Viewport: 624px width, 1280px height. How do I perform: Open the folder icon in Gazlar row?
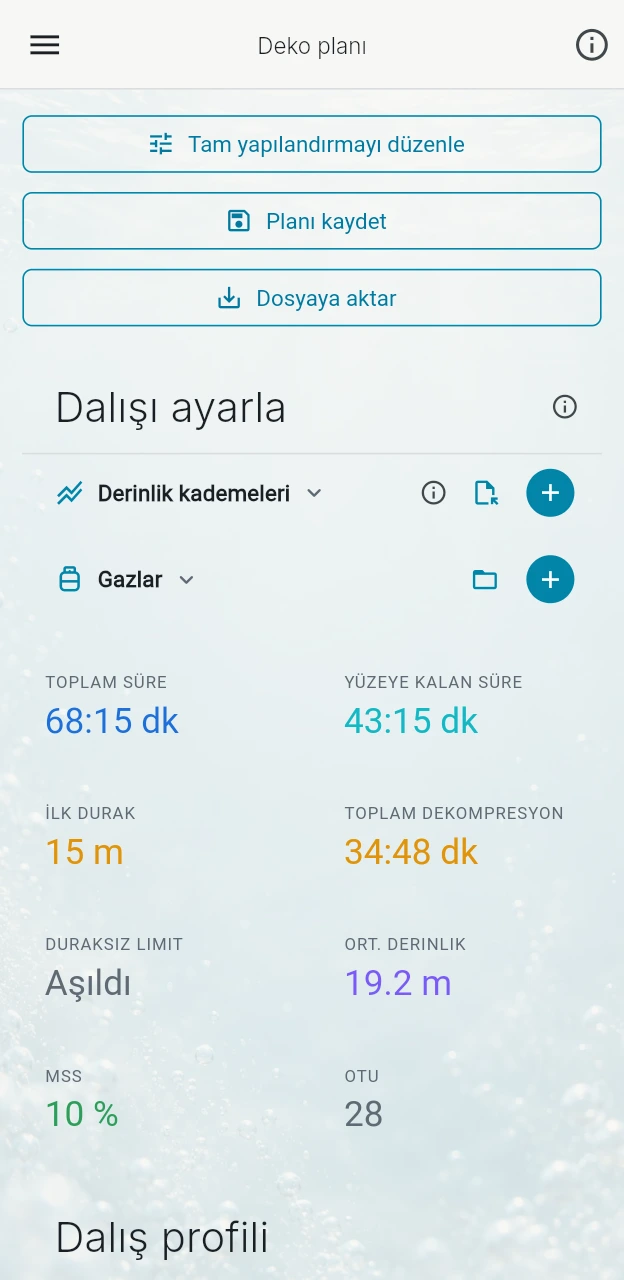[485, 579]
